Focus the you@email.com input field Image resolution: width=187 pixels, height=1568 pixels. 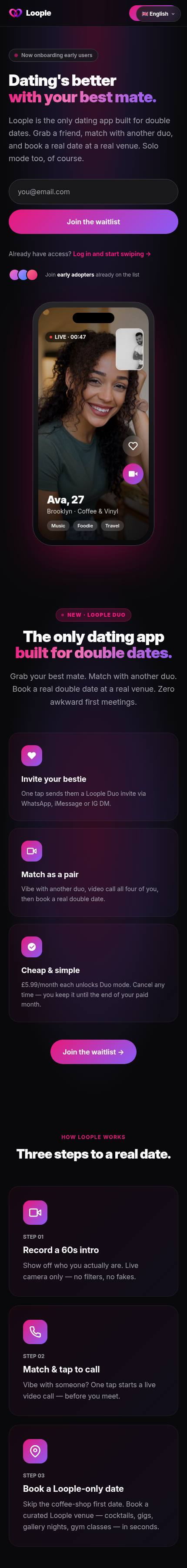[93, 192]
